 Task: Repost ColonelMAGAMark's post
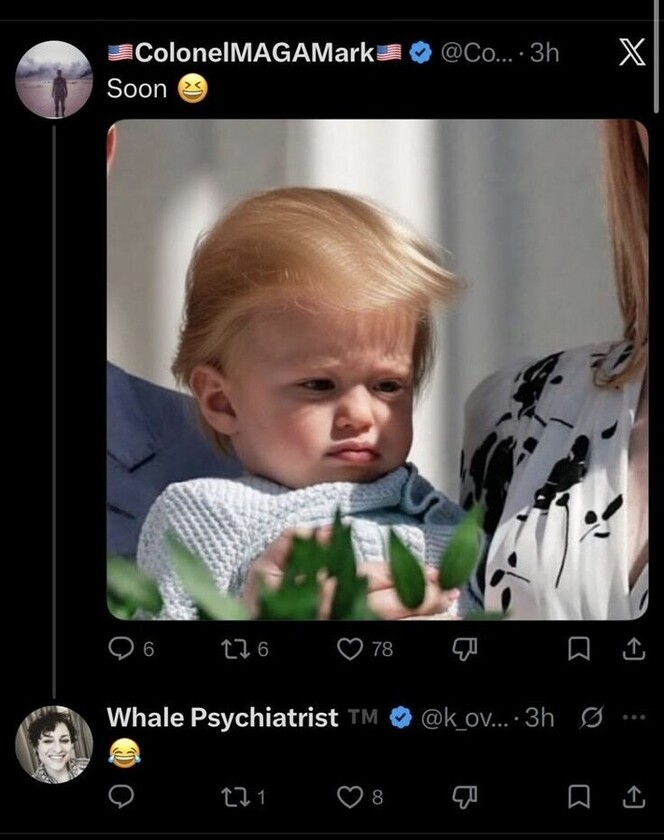click(234, 650)
